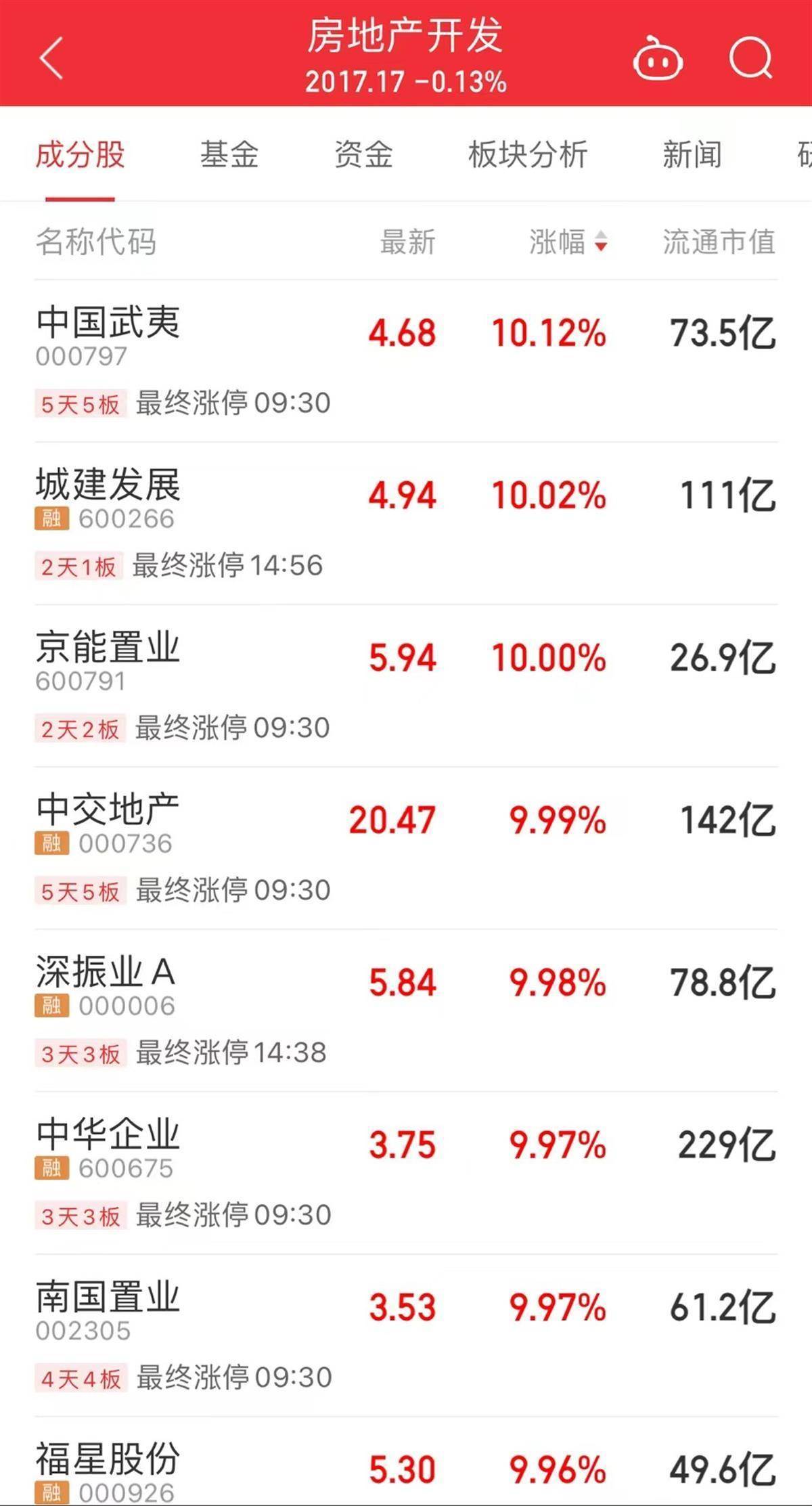Viewport: 812px width, 1506px height.
Task: Open the robot assistant icon
Action: pyautogui.click(x=657, y=60)
